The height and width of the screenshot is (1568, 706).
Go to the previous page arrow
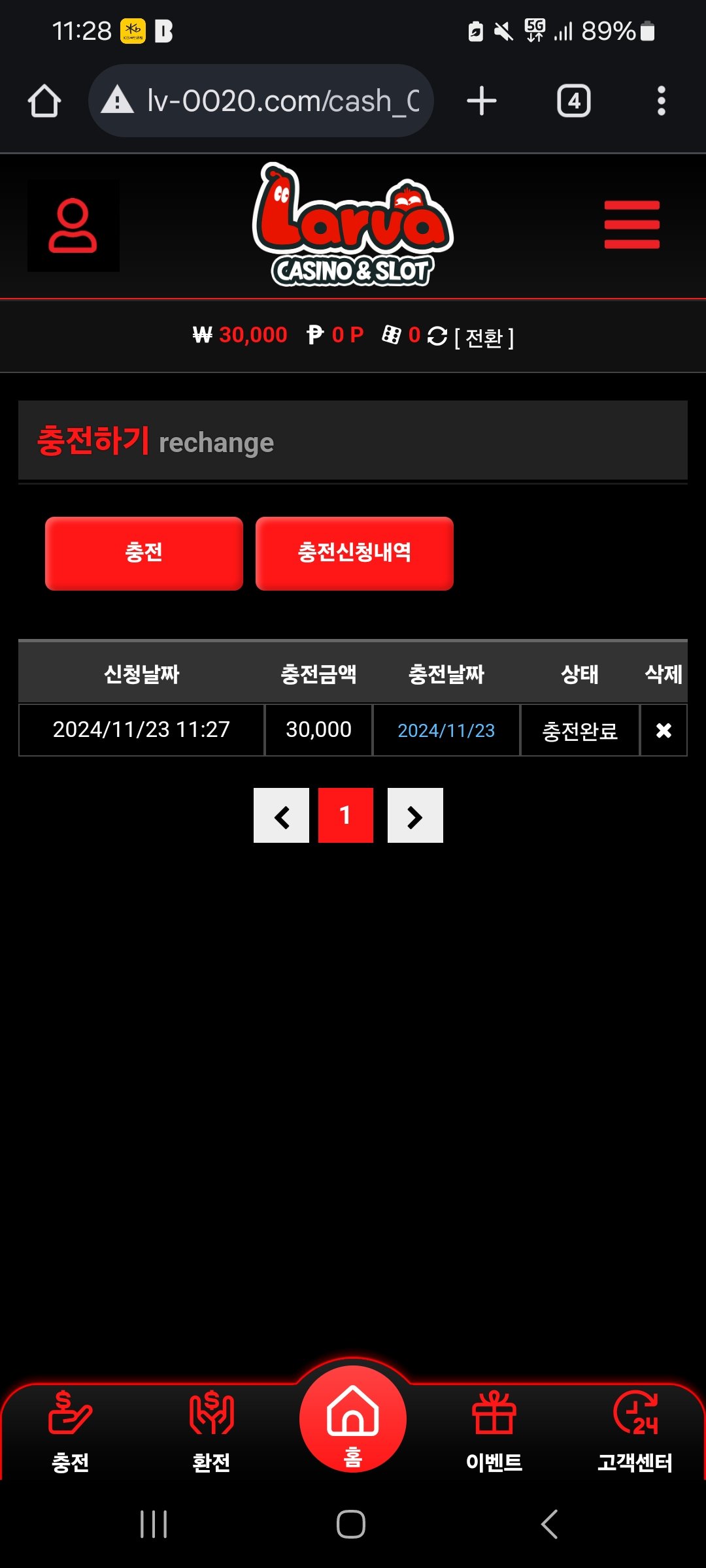[281, 815]
